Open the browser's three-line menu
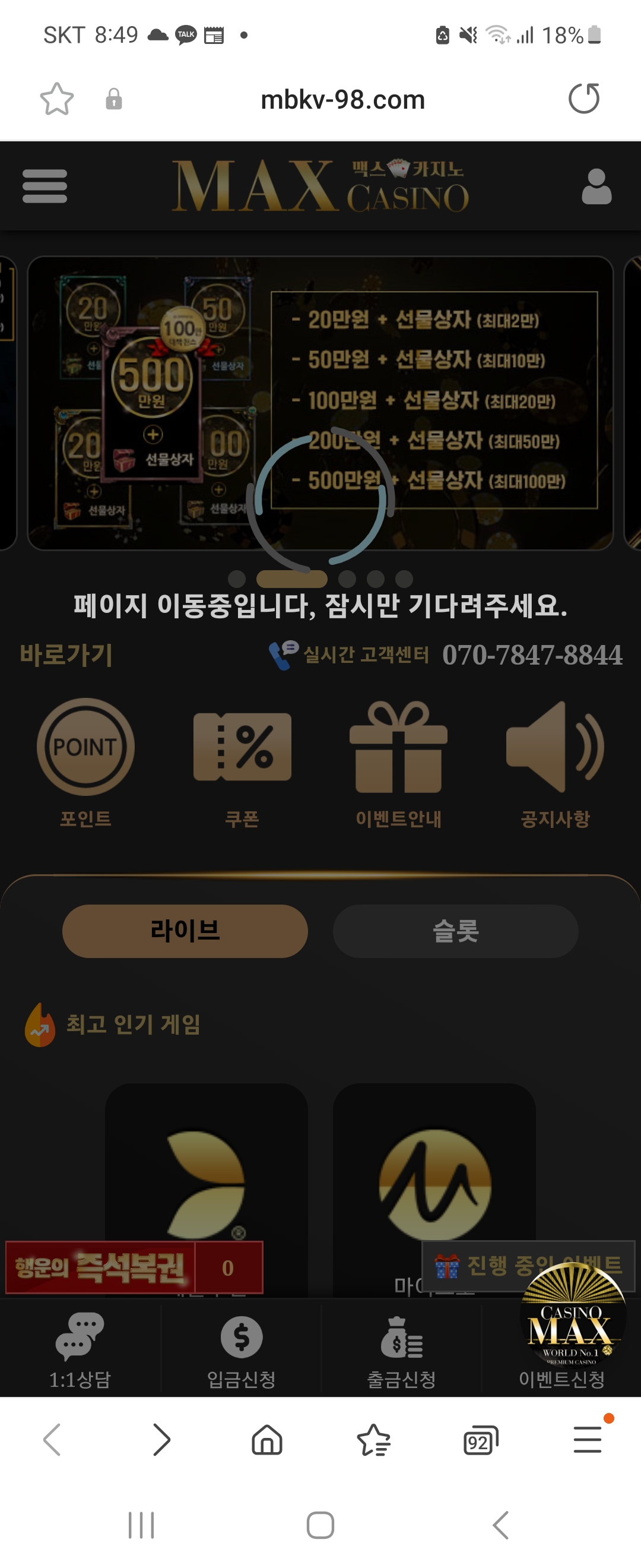This screenshot has height=1568, width=641. 588,1440
